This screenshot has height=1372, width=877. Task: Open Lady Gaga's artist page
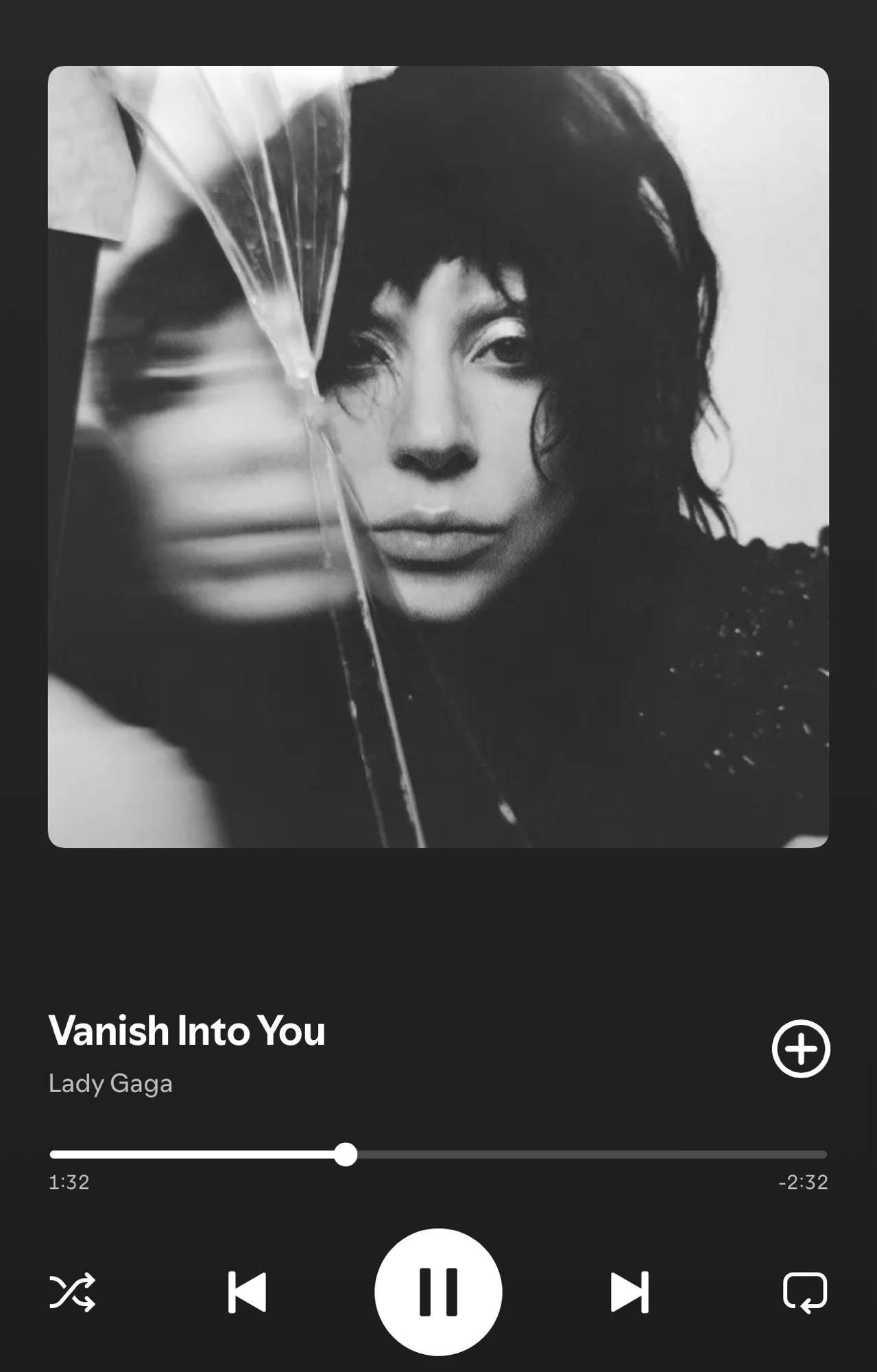tap(110, 1083)
